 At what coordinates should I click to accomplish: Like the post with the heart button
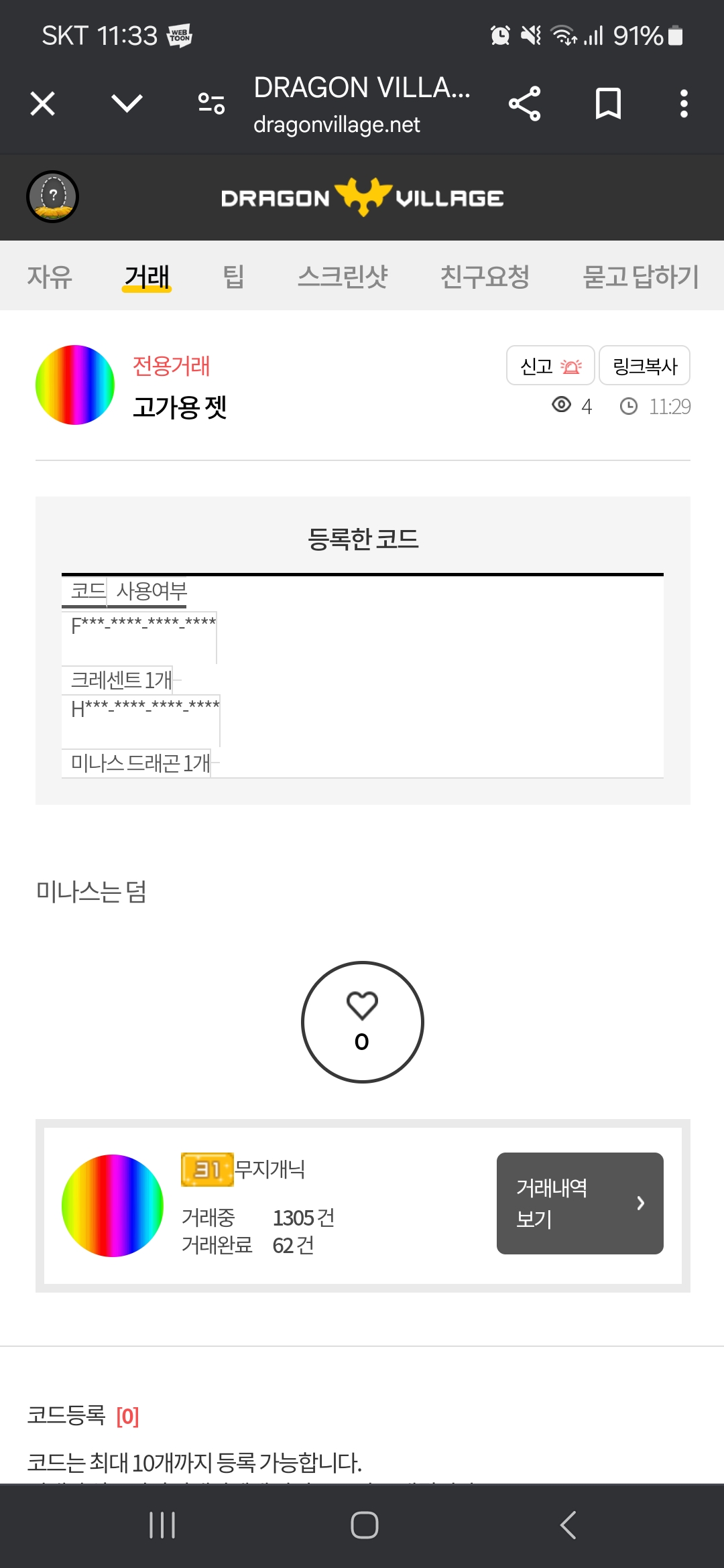(362, 1022)
